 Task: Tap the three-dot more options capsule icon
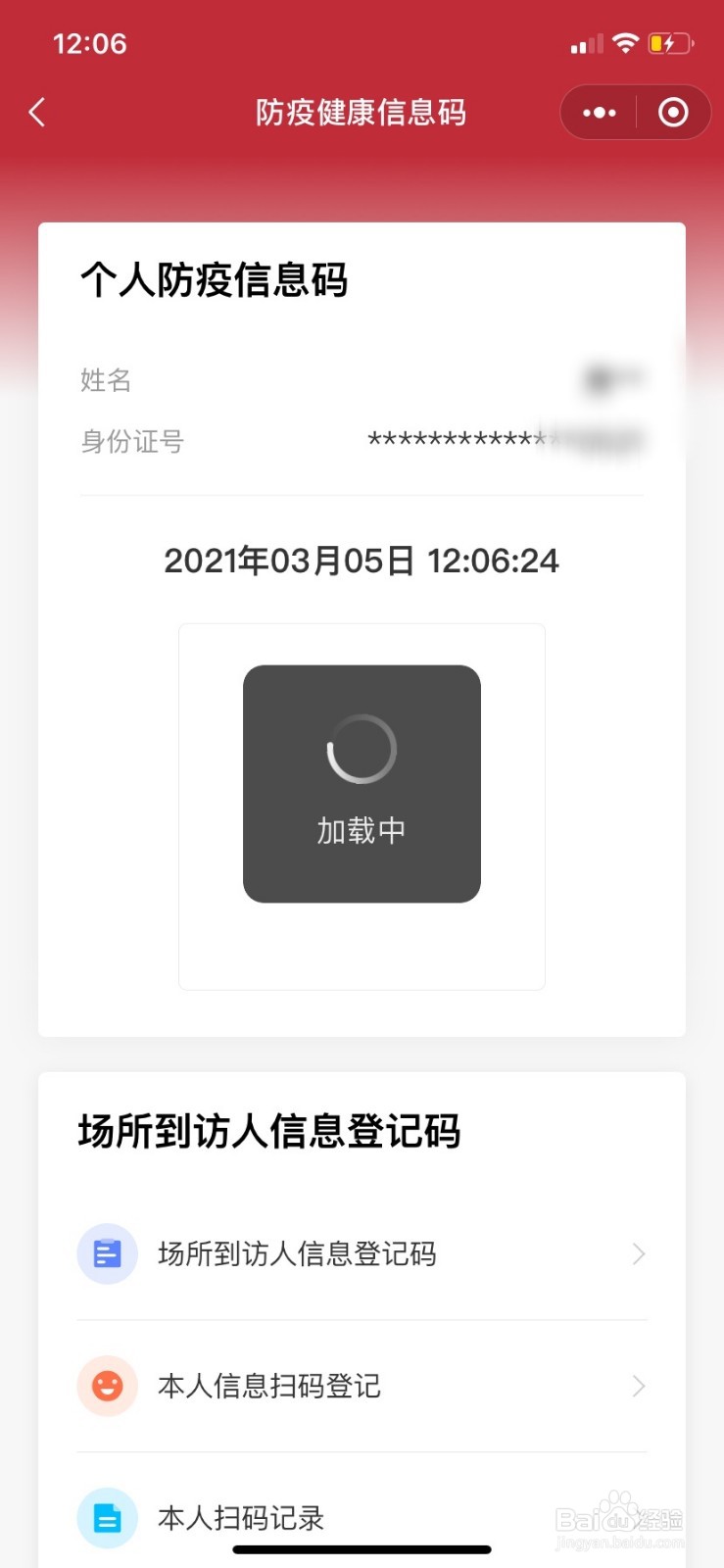599,112
